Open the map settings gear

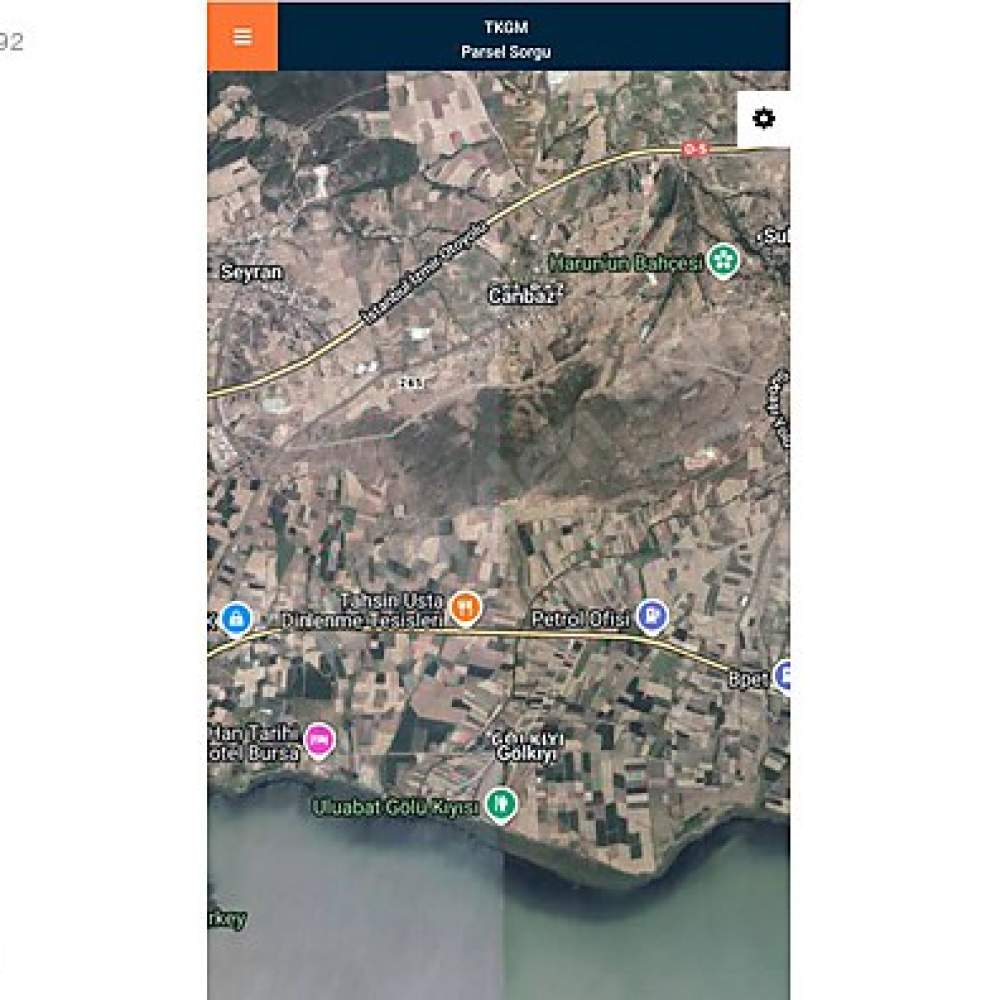(x=763, y=119)
